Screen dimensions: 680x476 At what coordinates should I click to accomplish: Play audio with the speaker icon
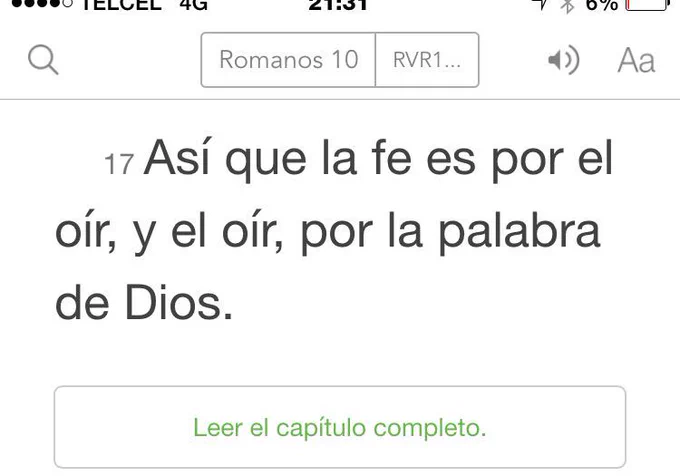click(563, 60)
